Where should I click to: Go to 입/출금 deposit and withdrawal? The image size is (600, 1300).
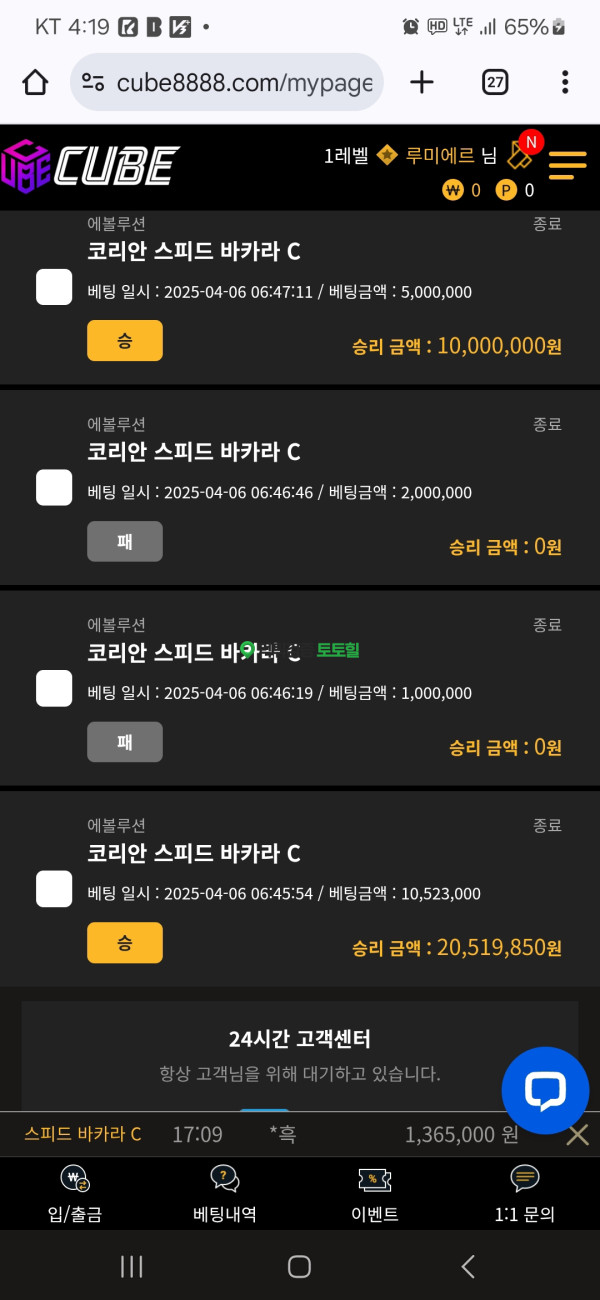[75, 1194]
